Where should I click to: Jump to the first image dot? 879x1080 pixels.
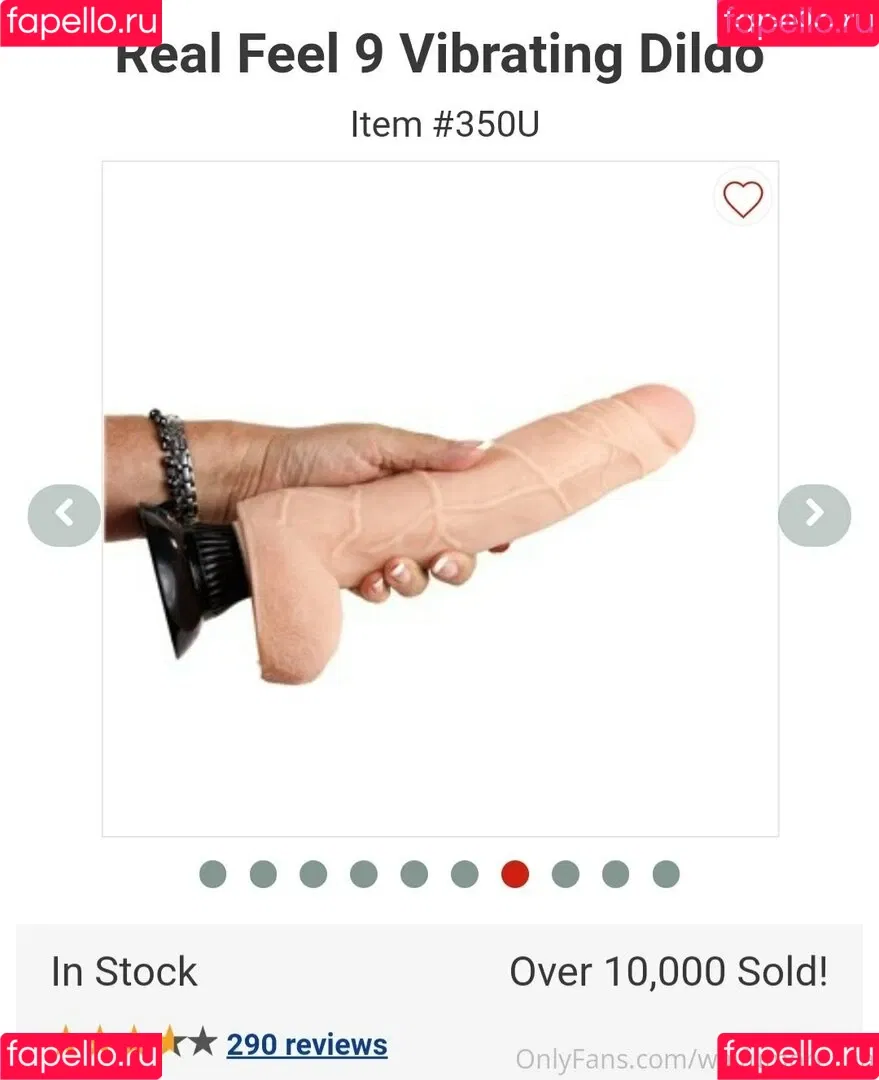click(212, 874)
